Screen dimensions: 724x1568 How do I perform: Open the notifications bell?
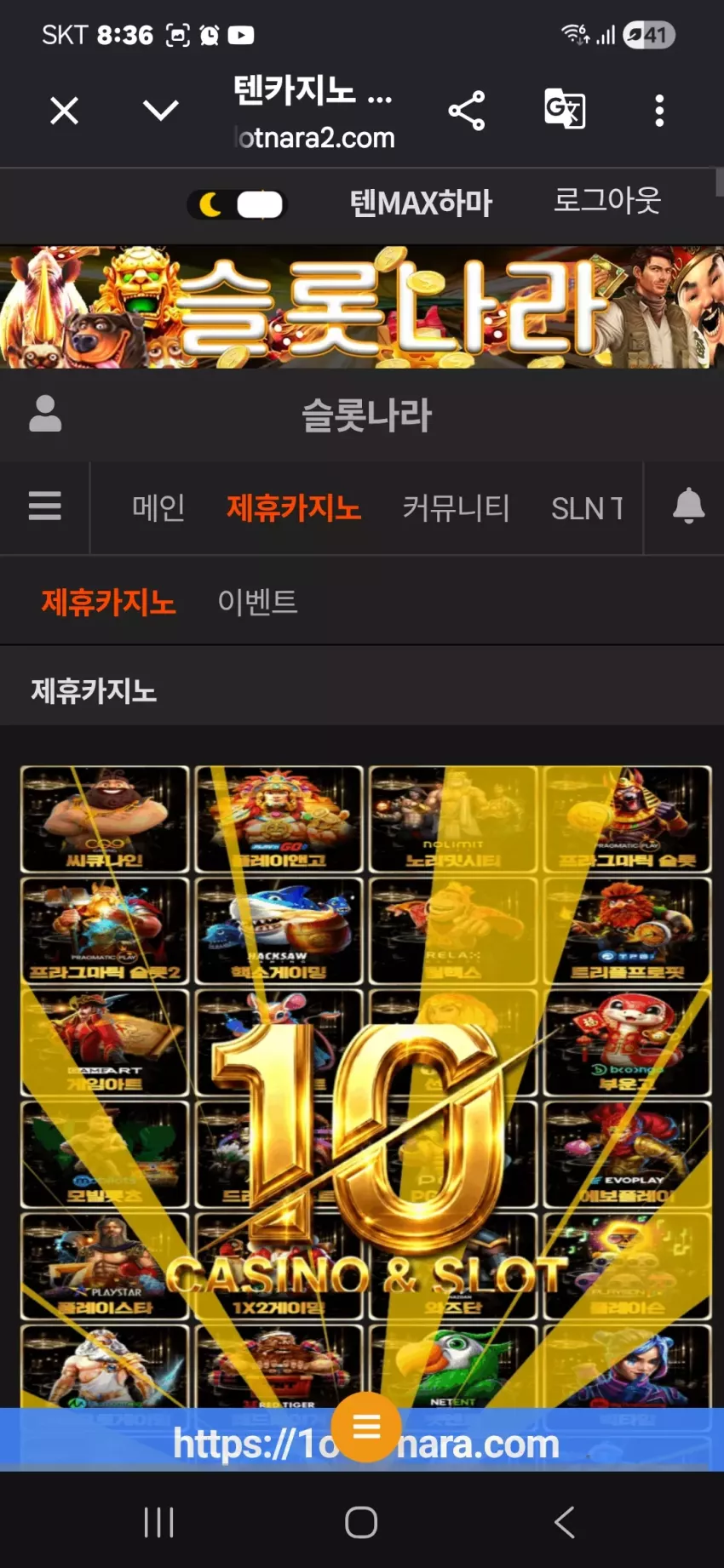coord(689,506)
